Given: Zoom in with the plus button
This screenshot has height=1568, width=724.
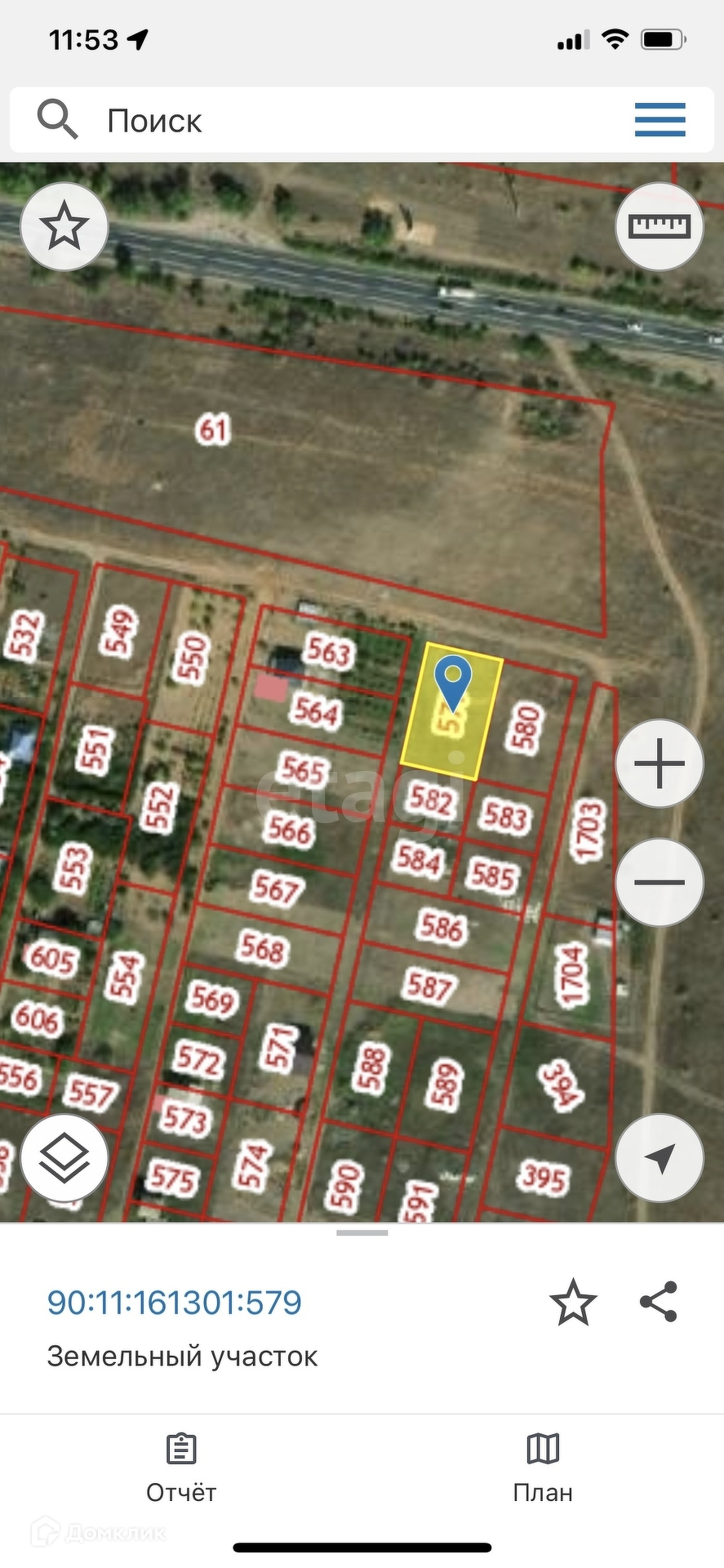Looking at the screenshot, I should (x=659, y=764).
